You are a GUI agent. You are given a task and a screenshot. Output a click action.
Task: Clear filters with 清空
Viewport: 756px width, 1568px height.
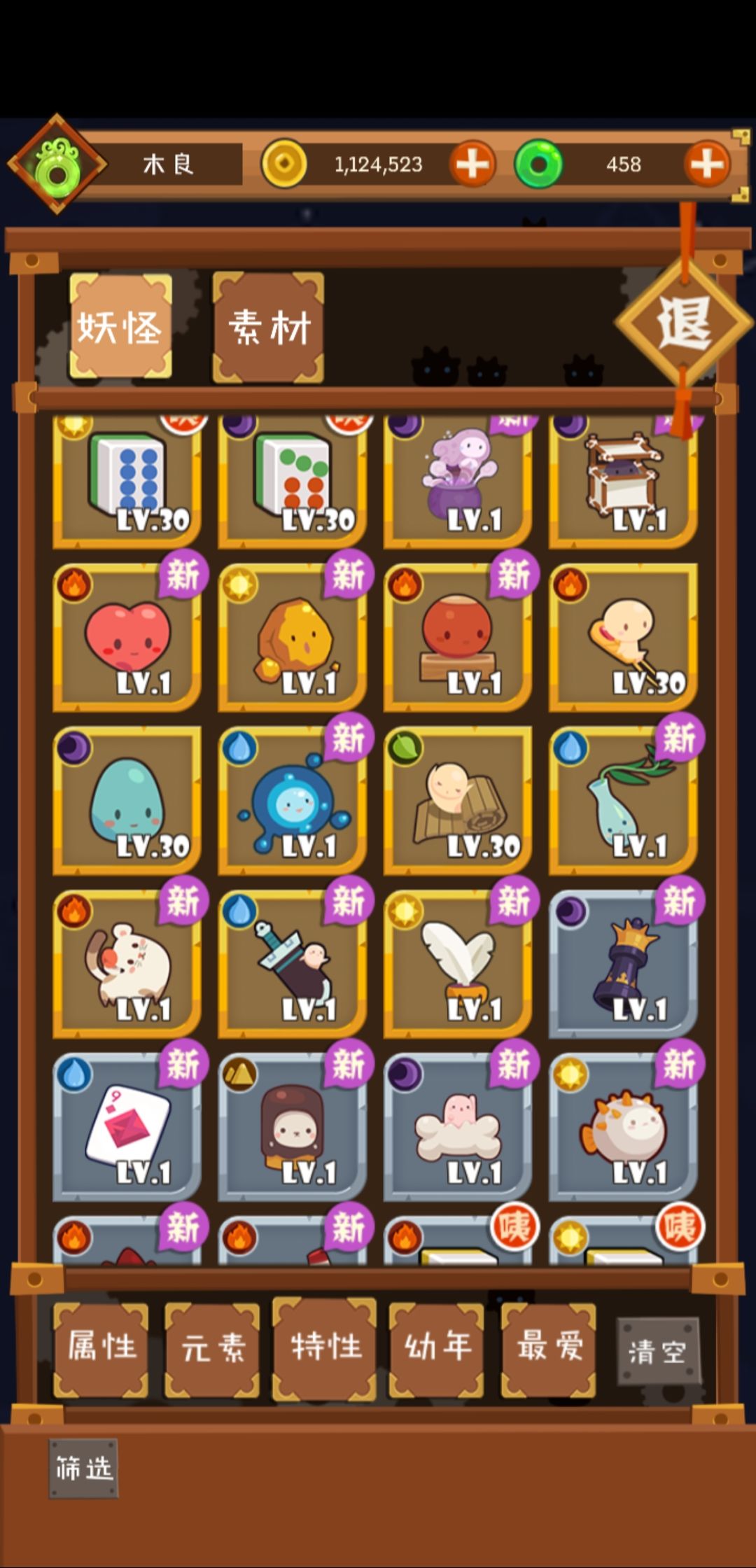(658, 1352)
